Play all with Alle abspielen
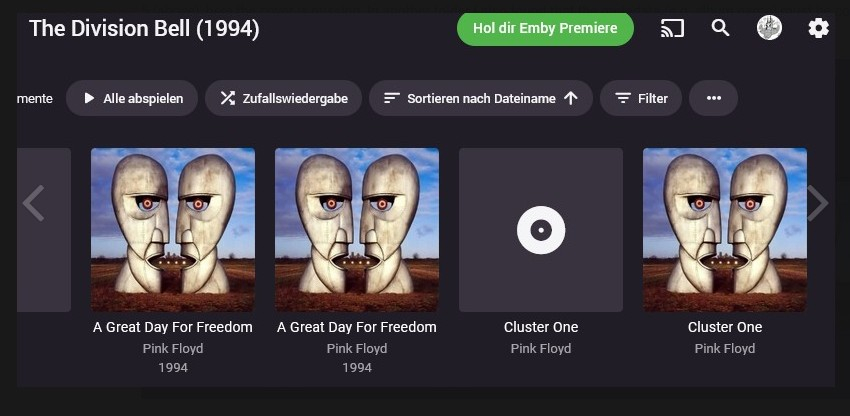 pos(132,98)
